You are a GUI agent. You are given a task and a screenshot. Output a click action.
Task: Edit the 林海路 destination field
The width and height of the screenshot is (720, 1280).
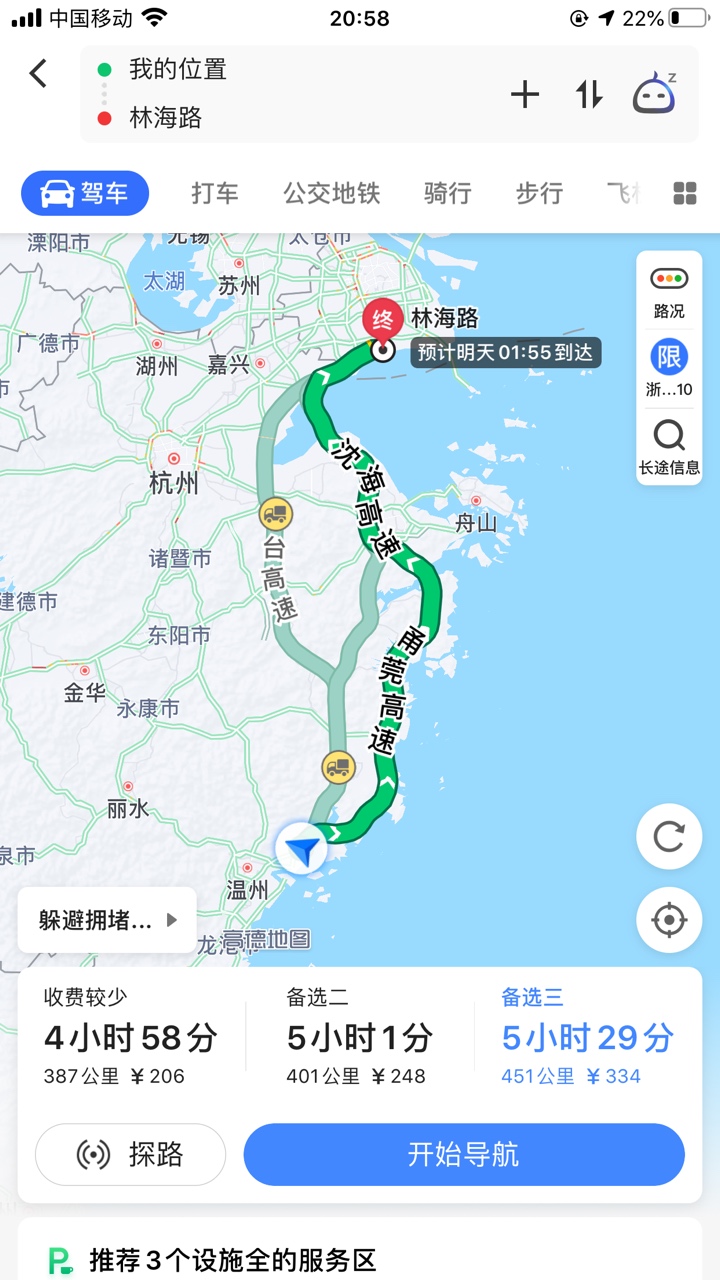(166, 118)
